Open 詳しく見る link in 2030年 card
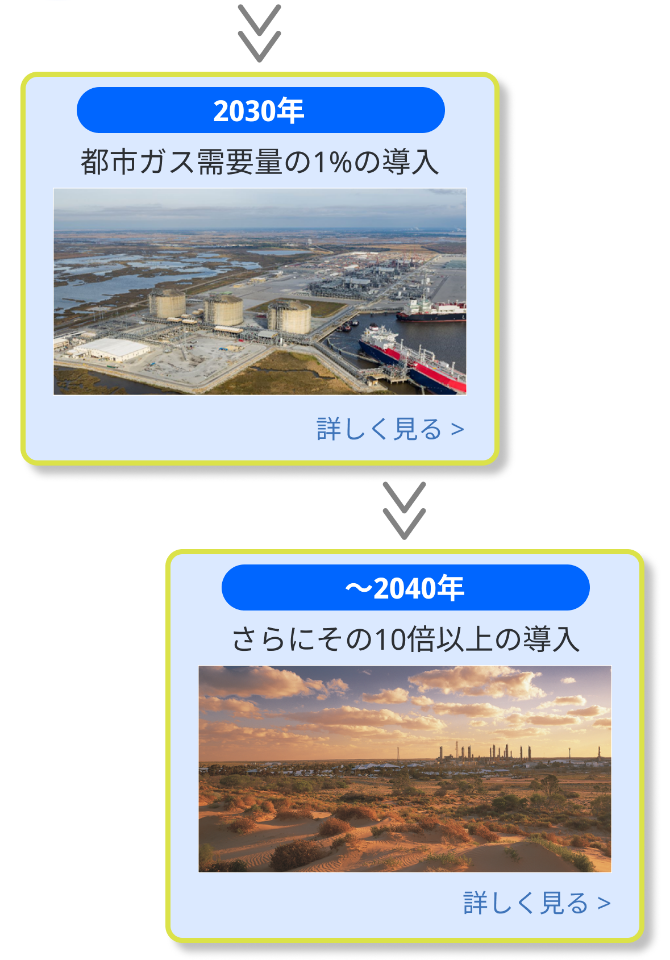This screenshot has height=960, width=670. pyautogui.click(x=391, y=430)
